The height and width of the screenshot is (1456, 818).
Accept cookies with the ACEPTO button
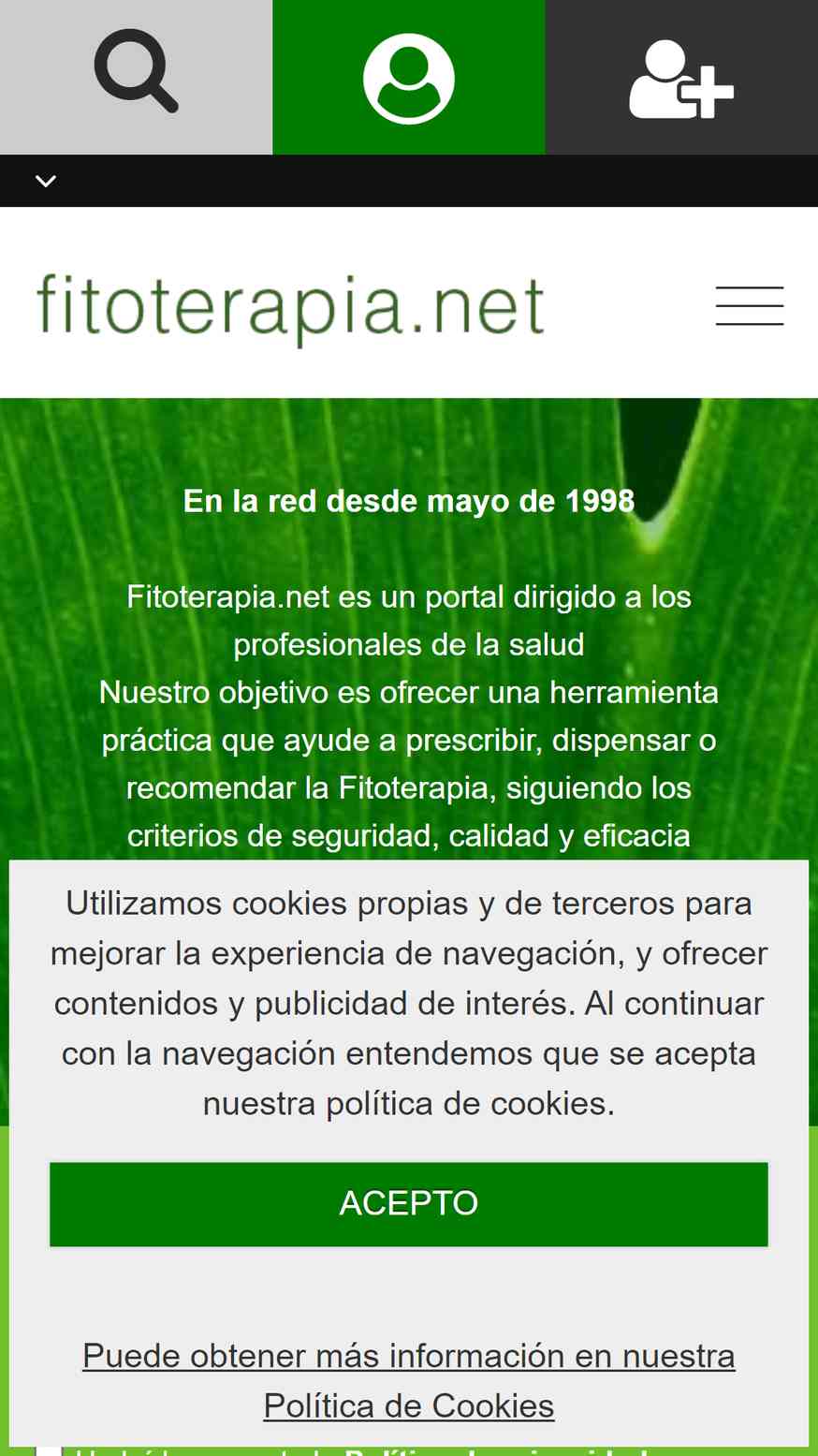coord(409,1204)
